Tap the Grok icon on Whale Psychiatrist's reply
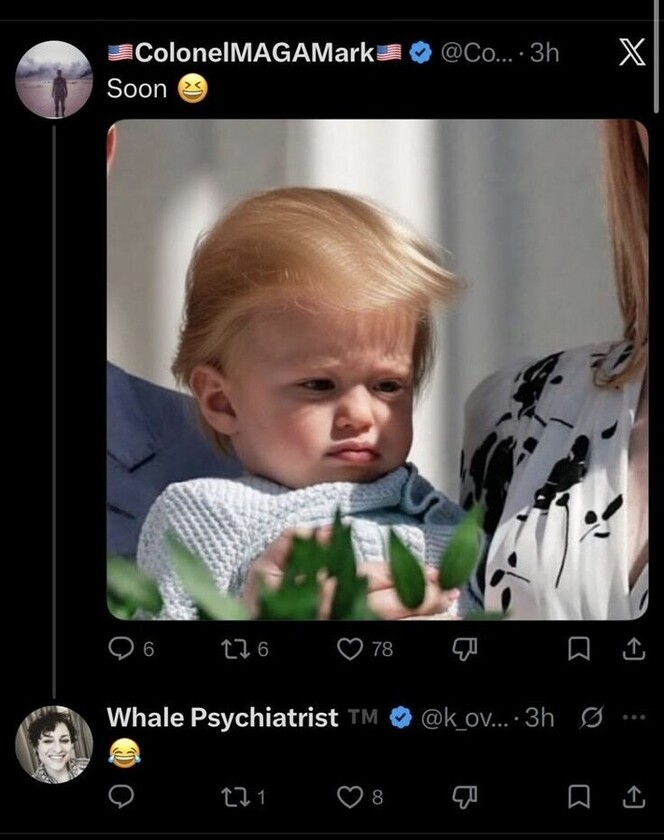Image resolution: width=664 pixels, height=840 pixels. pos(591,717)
